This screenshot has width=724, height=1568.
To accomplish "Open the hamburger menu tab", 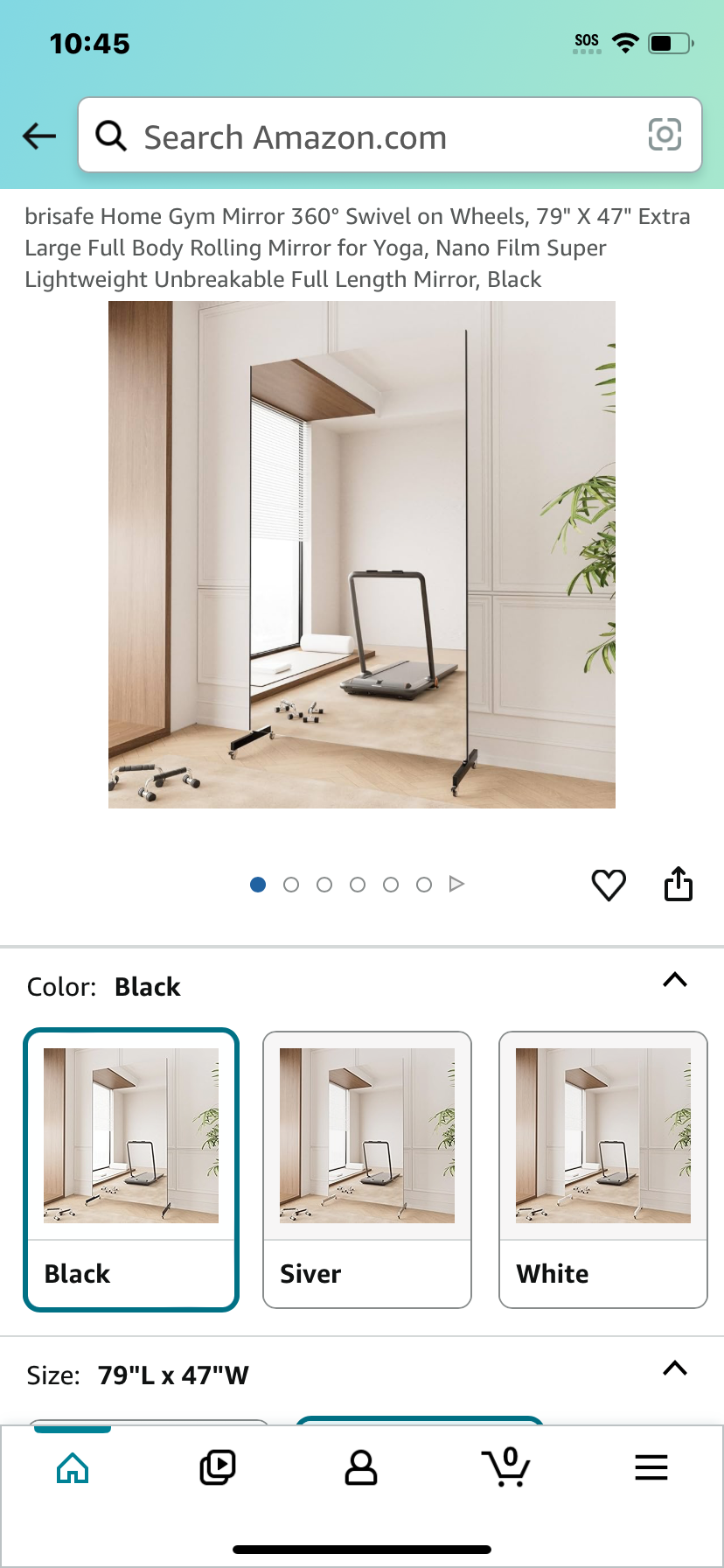I will point(651,1467).
